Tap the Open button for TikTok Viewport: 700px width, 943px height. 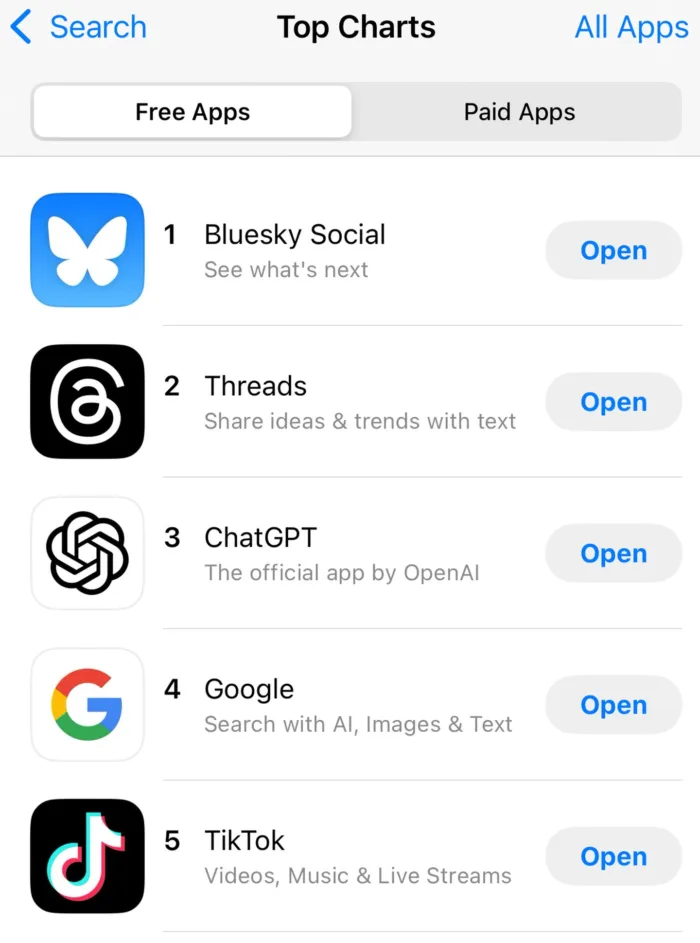point(613,857)
